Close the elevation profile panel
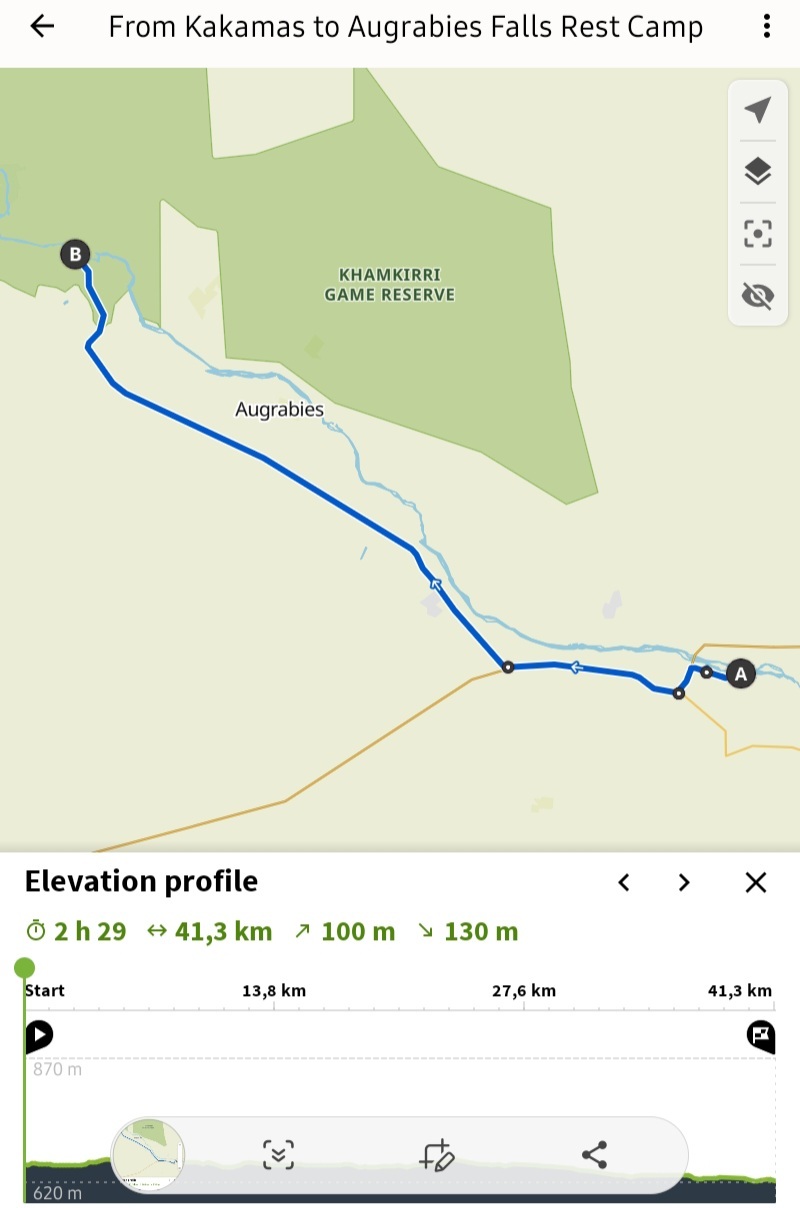The image size is (800, 1208). (x=756, y=882)
